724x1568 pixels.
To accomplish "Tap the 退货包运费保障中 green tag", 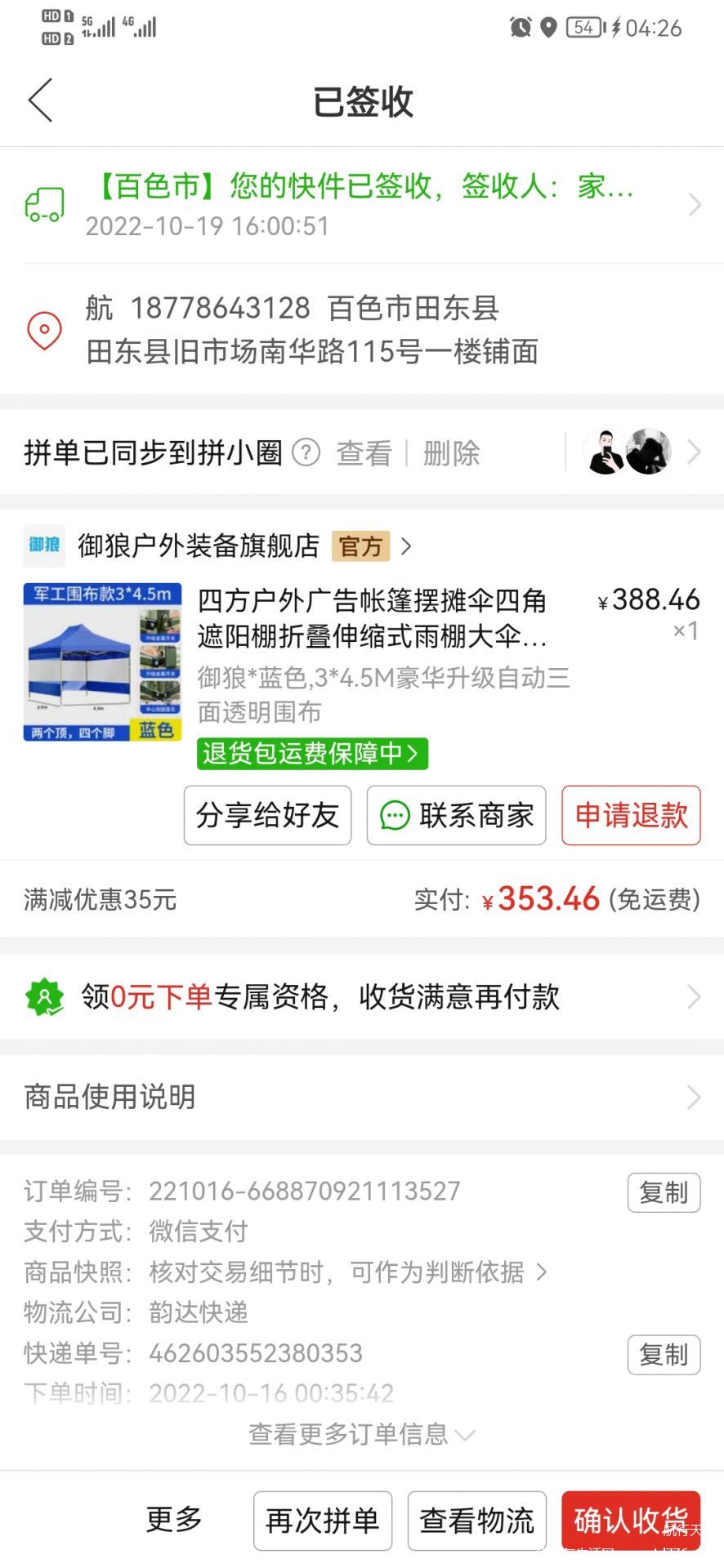I will [x=312, y=753].
